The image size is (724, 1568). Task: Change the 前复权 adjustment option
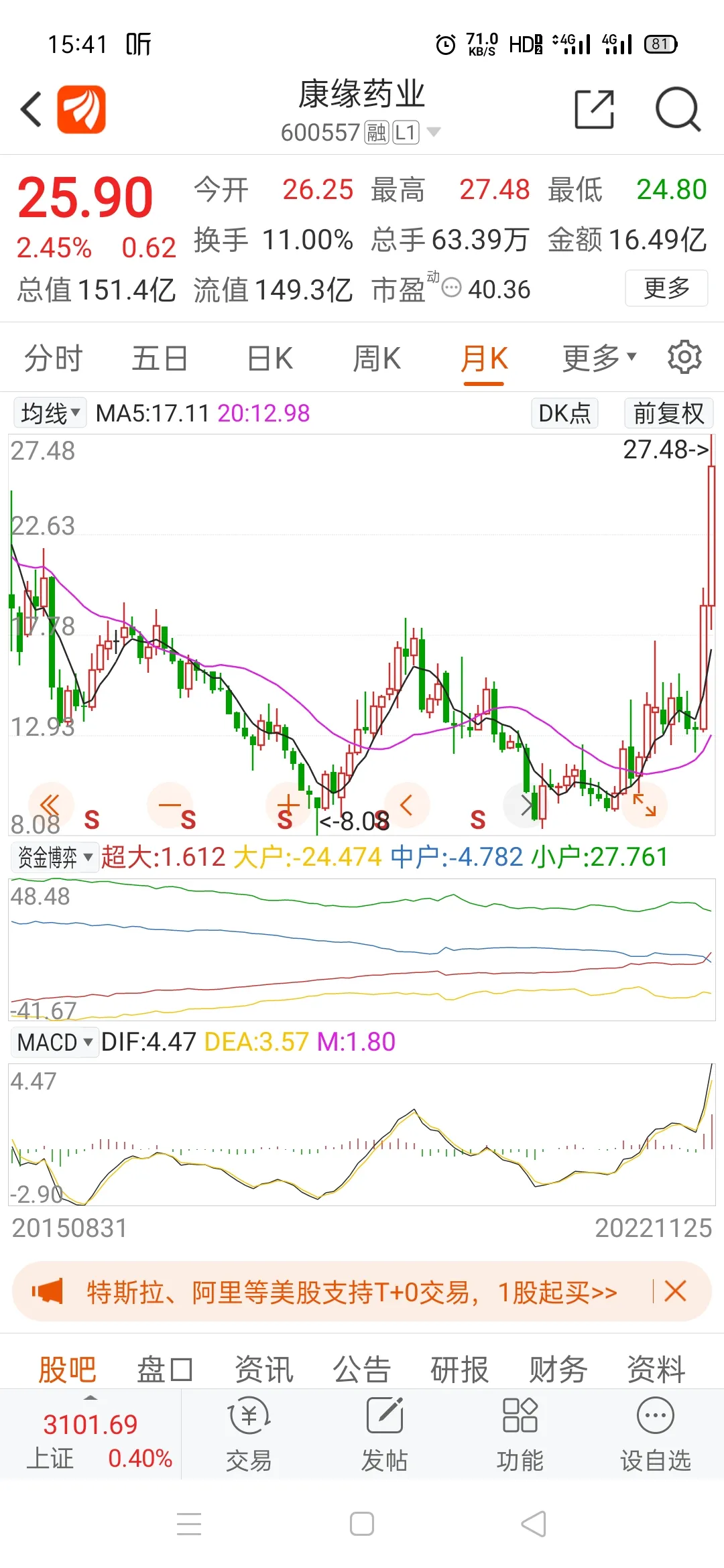tap(668, 413)
